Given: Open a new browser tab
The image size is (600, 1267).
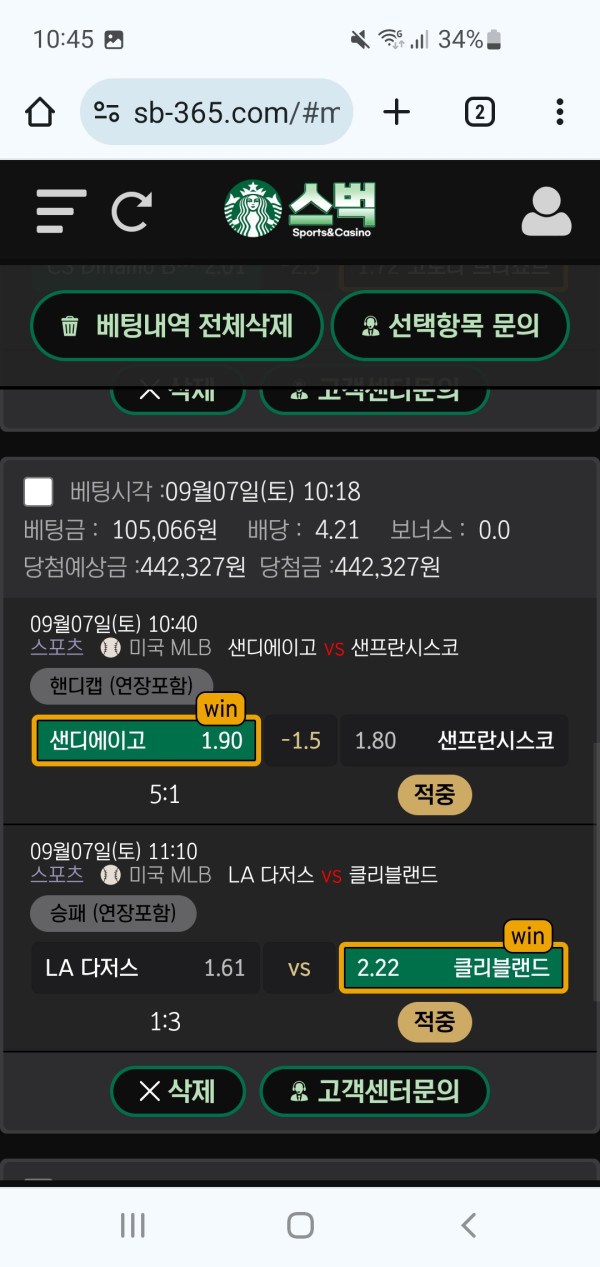Looking at the screenshot, I should coord(397,112).
